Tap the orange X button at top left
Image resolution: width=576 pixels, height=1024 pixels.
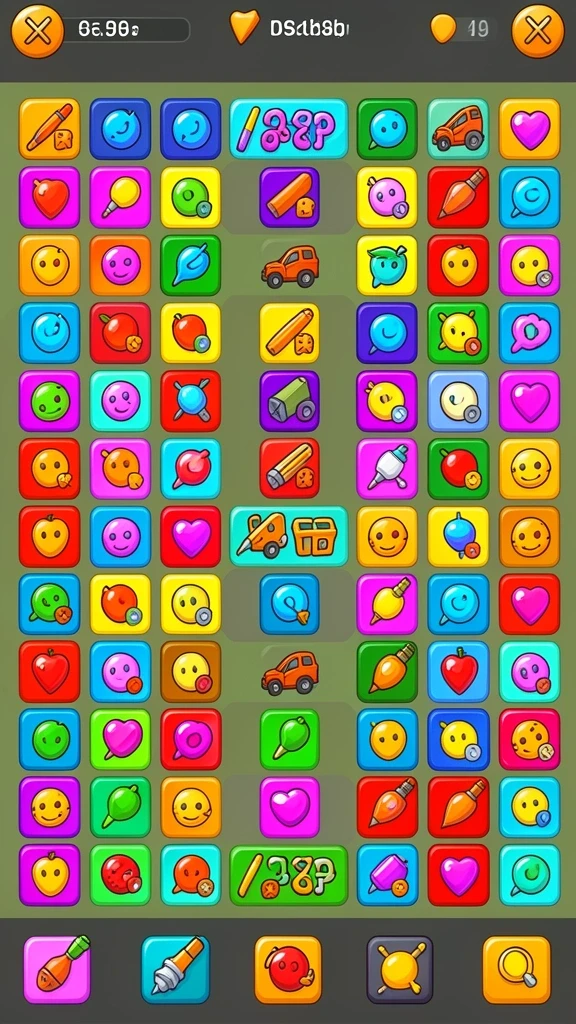point(37,31)
